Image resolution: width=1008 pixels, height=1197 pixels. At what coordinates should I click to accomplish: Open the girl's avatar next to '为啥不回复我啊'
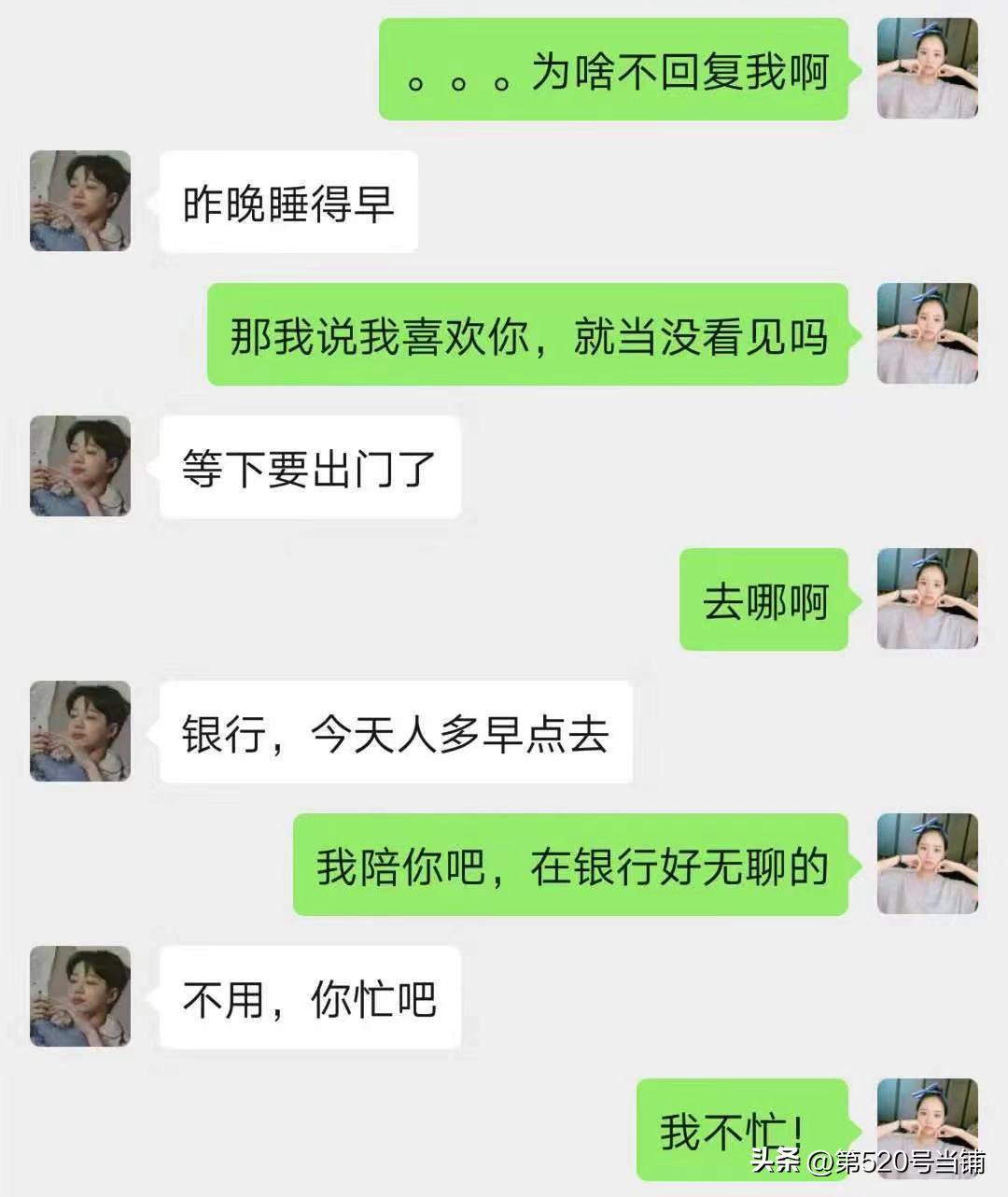(929, 67)
